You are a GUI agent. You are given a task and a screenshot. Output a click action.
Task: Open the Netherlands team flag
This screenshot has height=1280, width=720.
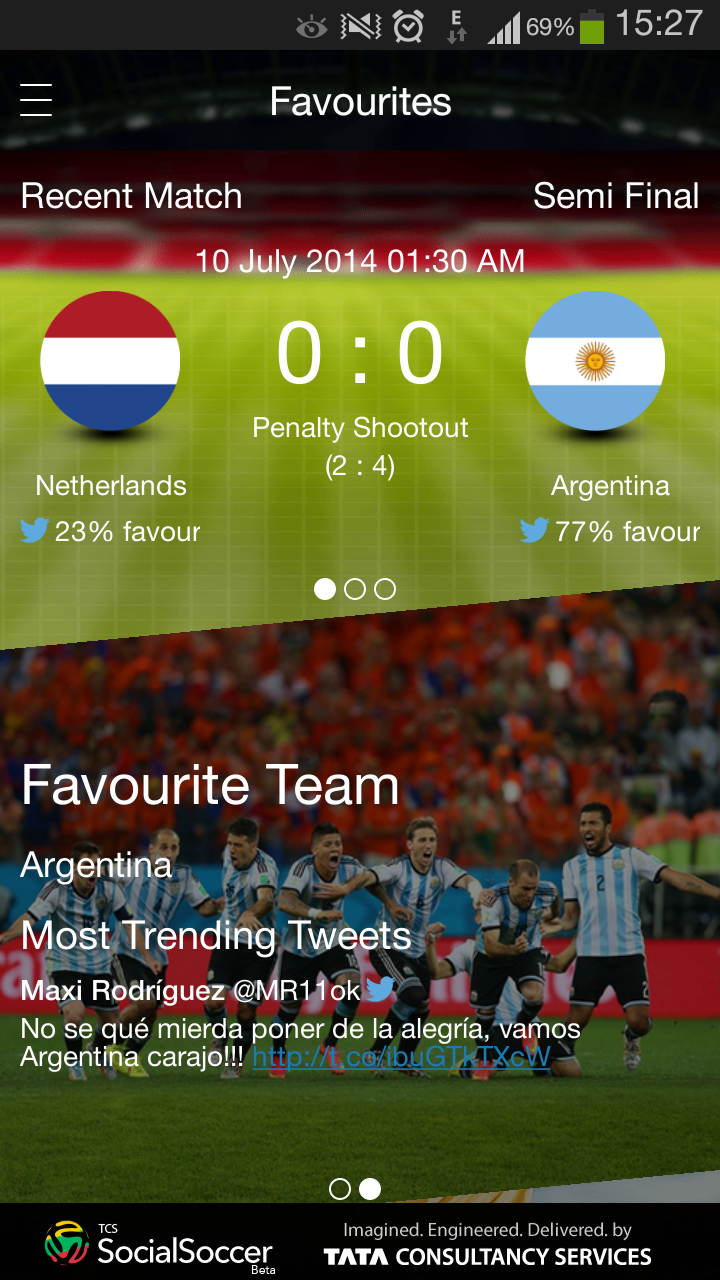(x=110, y=360)
